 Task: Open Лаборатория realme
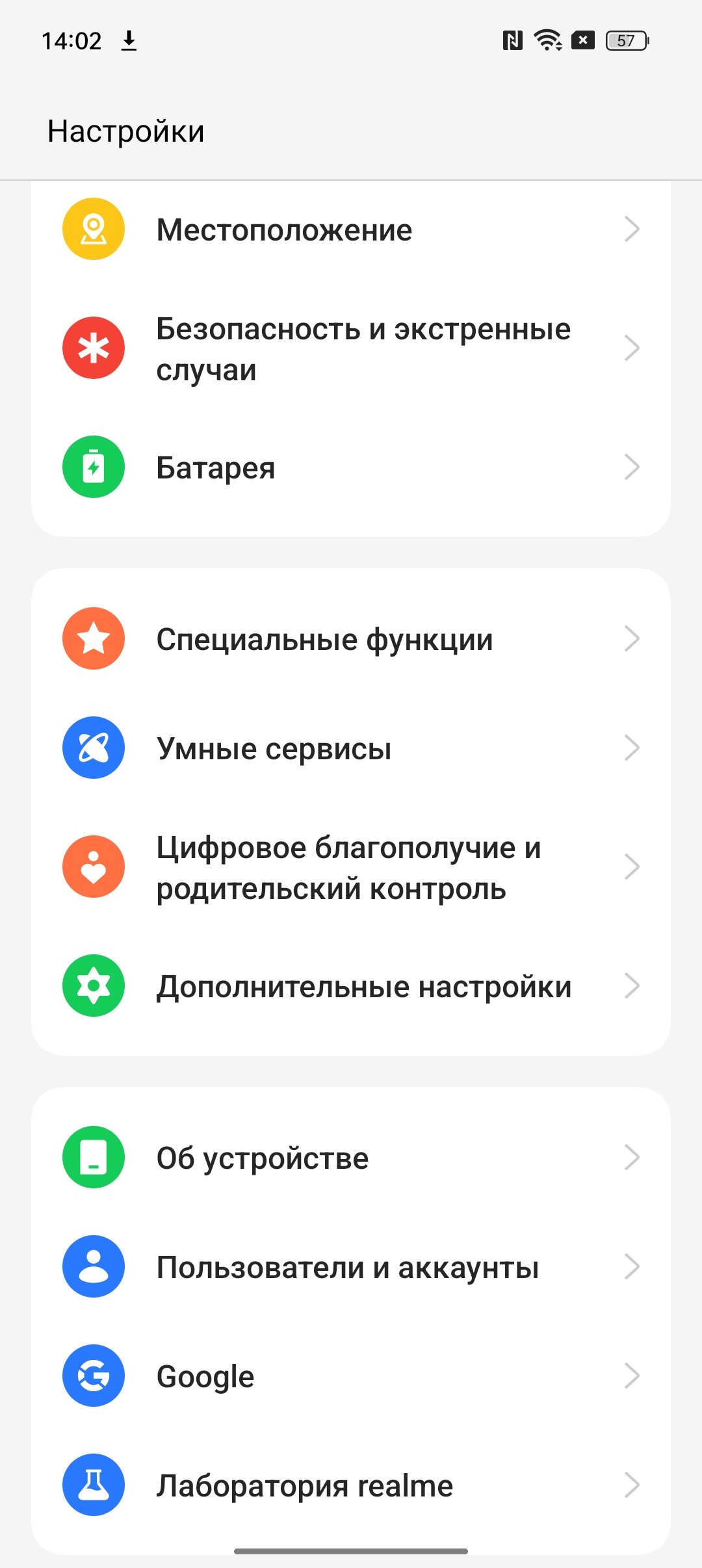(x=351, y=1485)
